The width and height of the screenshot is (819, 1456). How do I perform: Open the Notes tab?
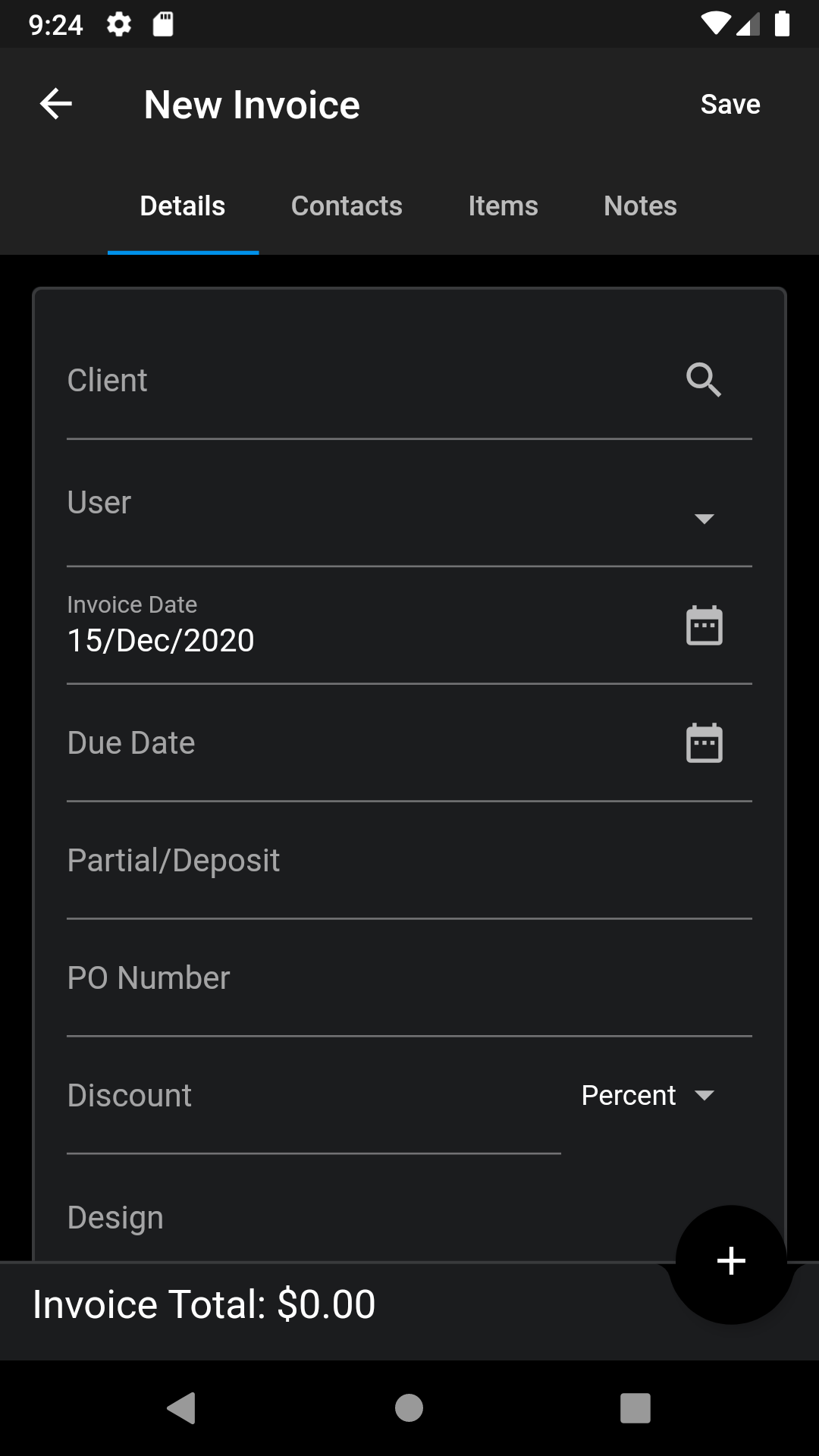pos(639,206)
